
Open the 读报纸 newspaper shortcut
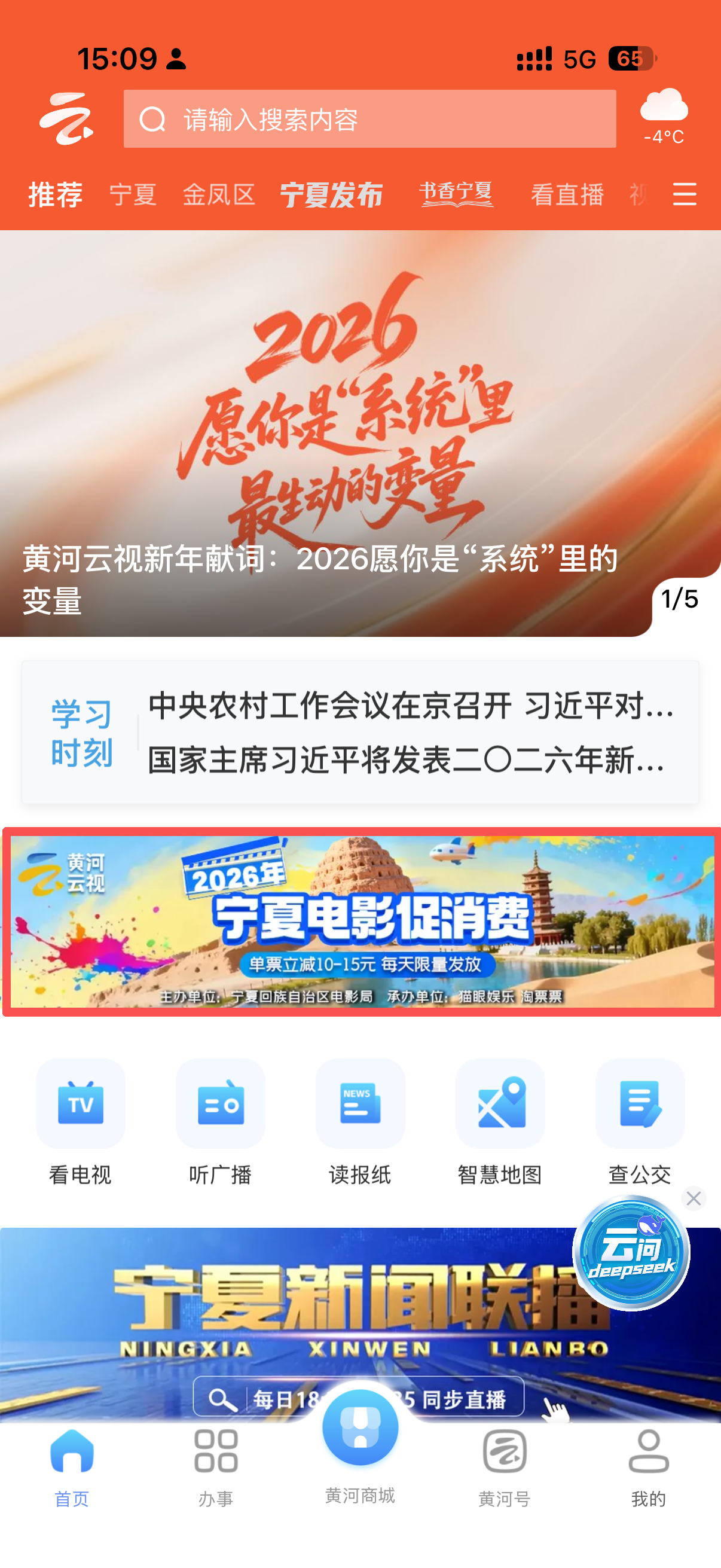(360, 1121)
